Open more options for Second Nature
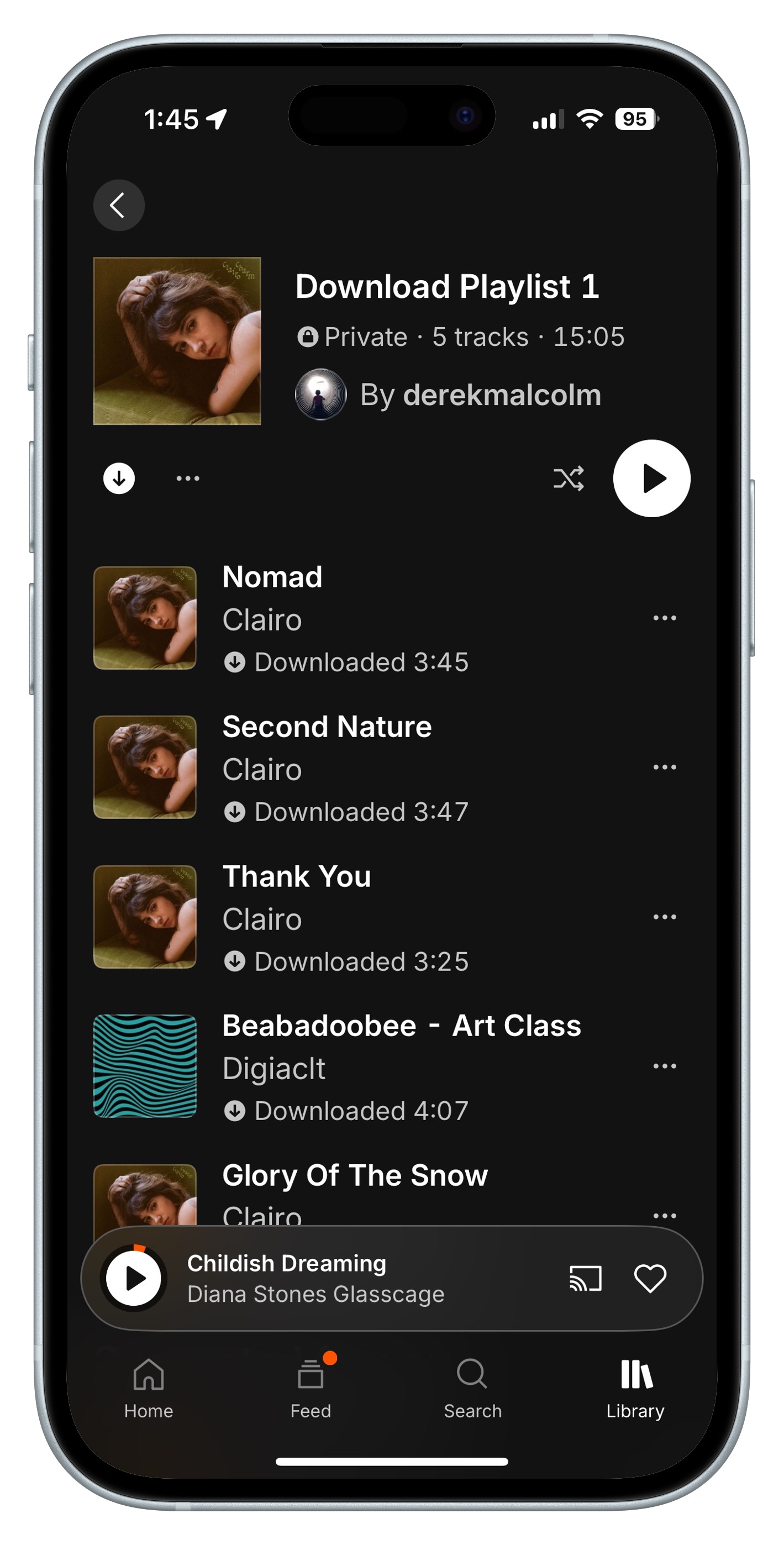The image size is (784, 1545). click(664, 767)
